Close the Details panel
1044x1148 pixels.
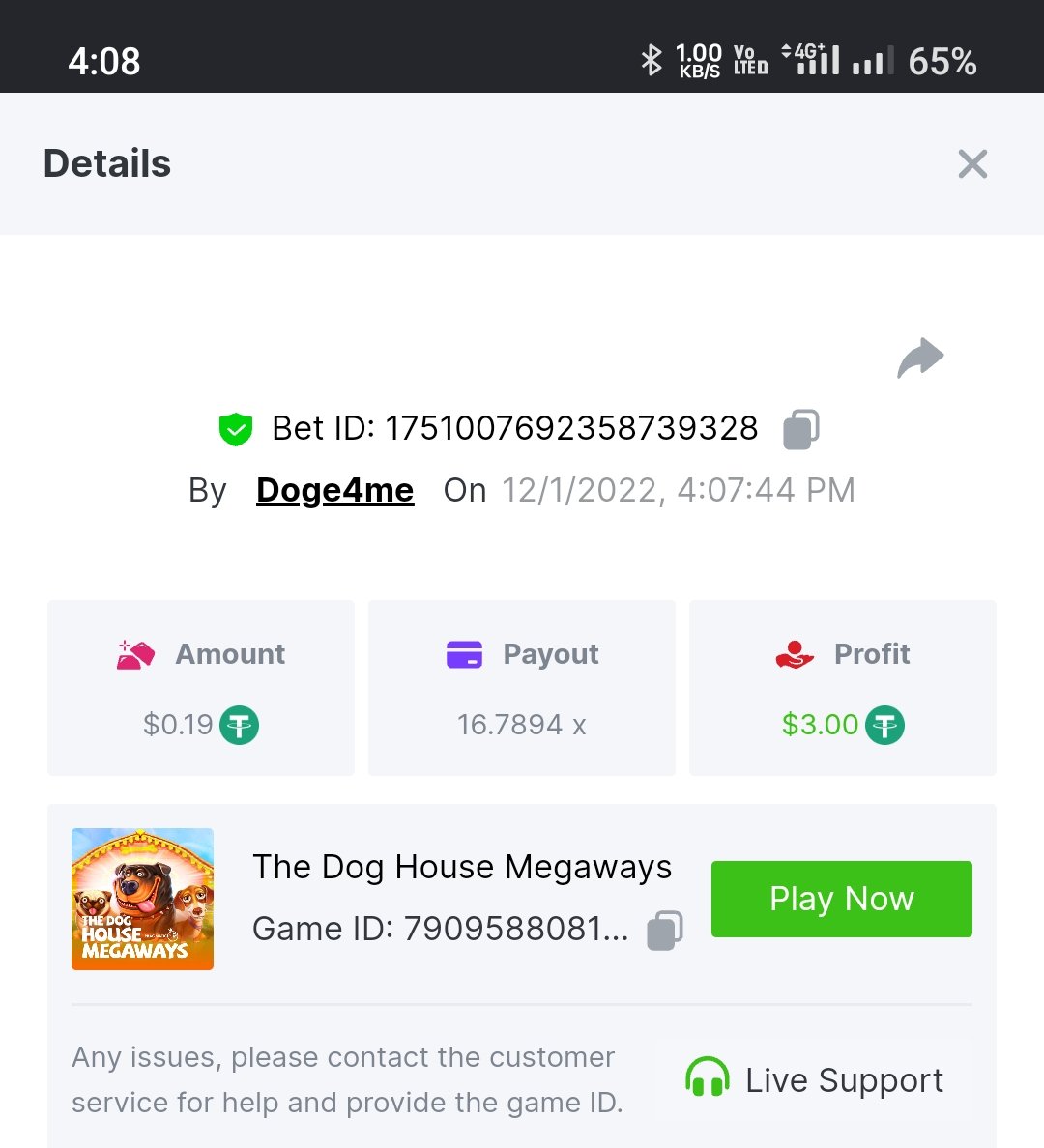pyautogui.click(x=972, y=164)
